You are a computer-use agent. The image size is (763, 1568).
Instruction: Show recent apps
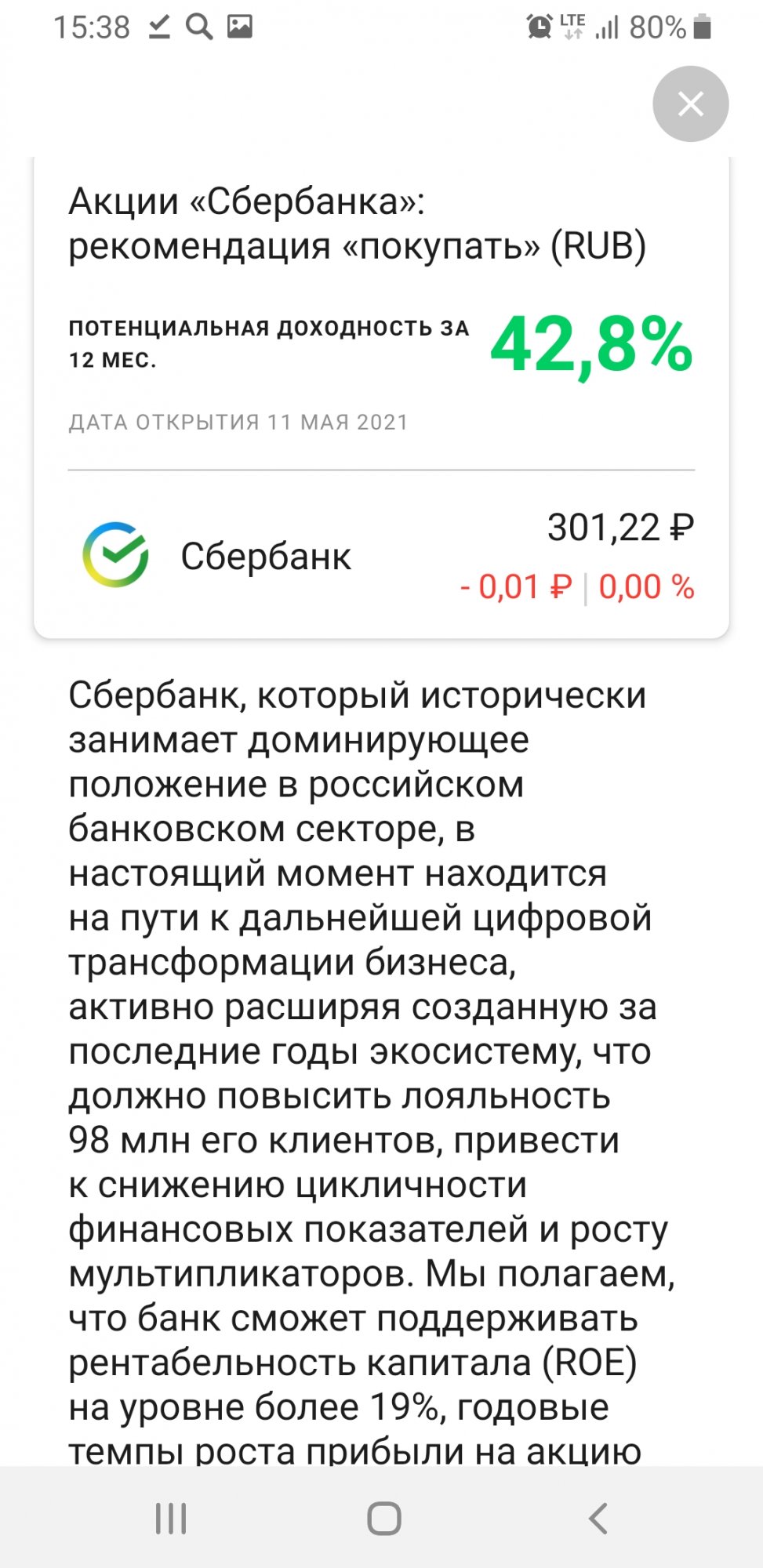pos(171,1519)
